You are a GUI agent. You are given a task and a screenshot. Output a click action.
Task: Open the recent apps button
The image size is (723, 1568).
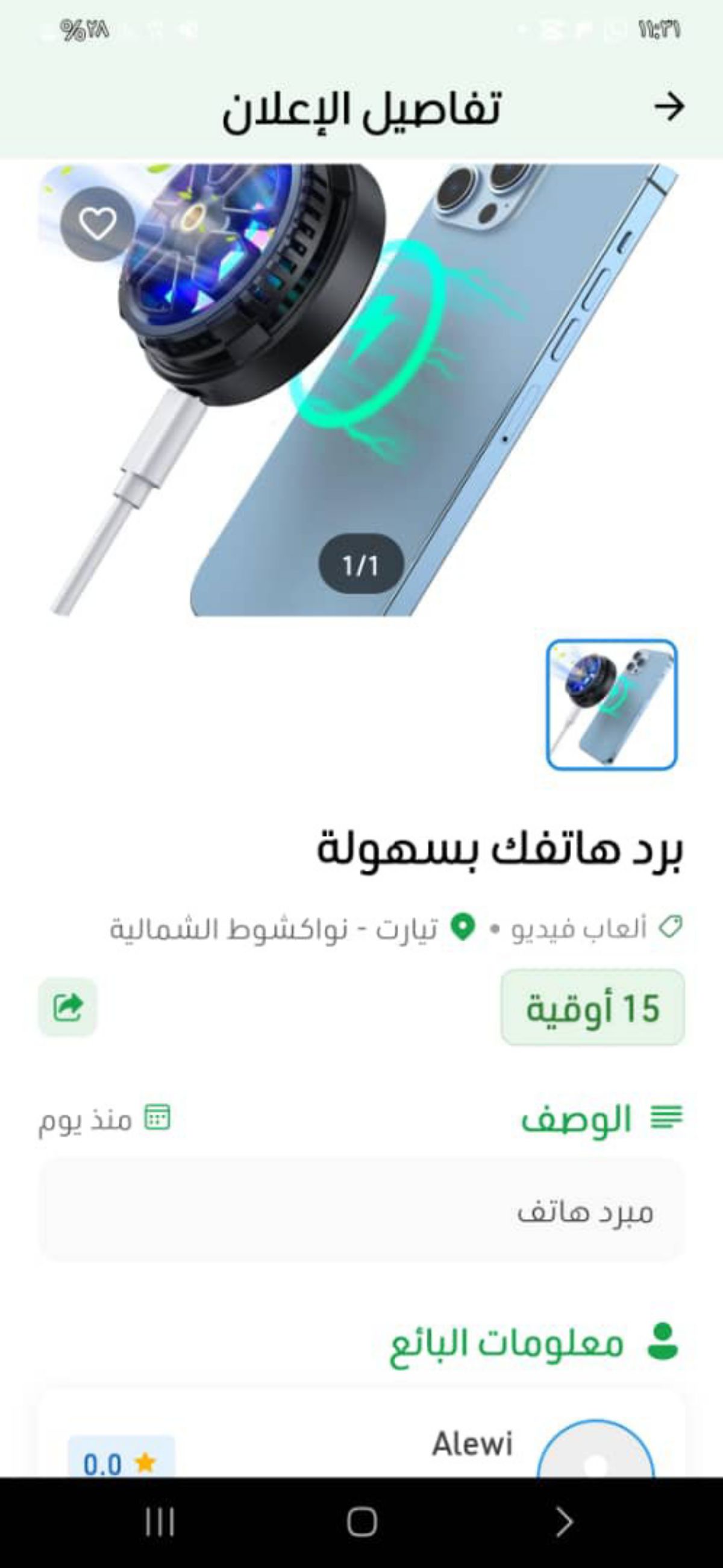(x=160, y=1522)
